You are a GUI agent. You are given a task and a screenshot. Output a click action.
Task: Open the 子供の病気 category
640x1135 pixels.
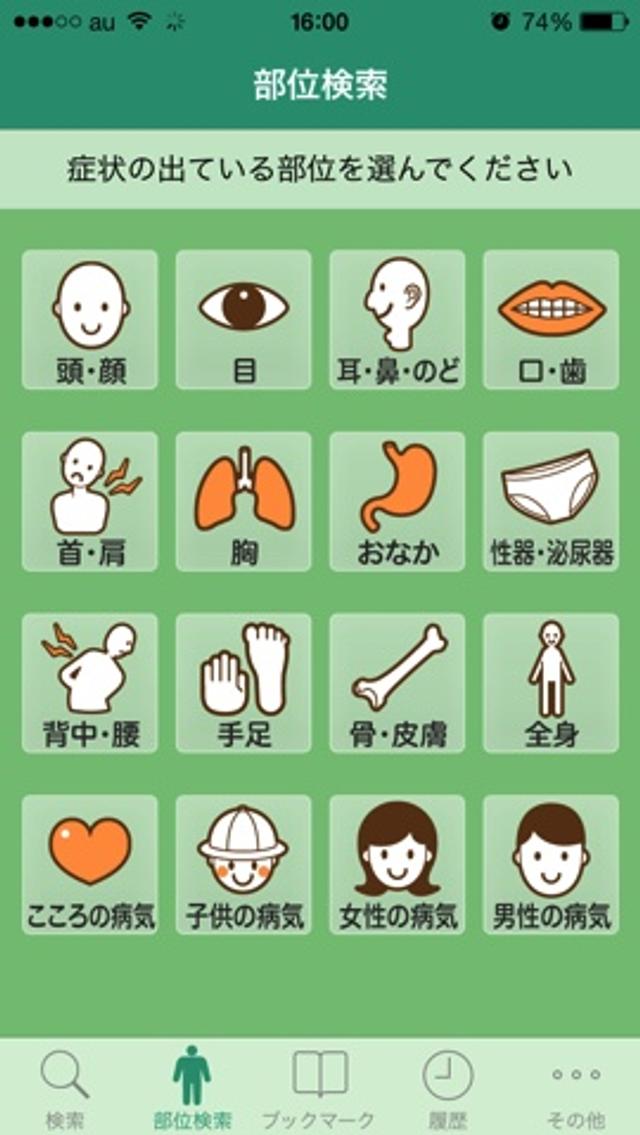point(244,866)
